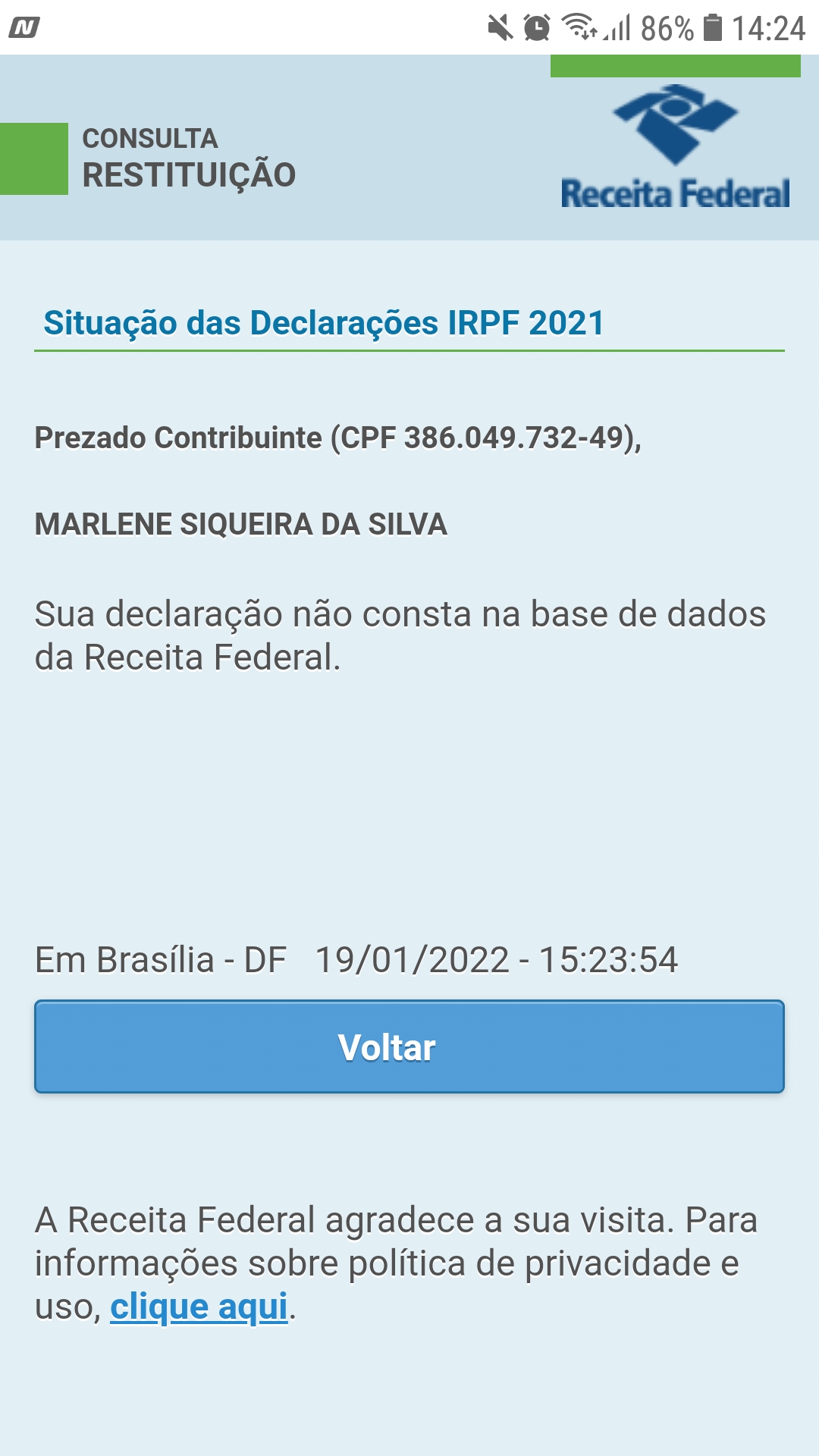Open the 'clique aqui' privacy policy link
This screenshot has height=1456, width=819.
coord(199,1307)
